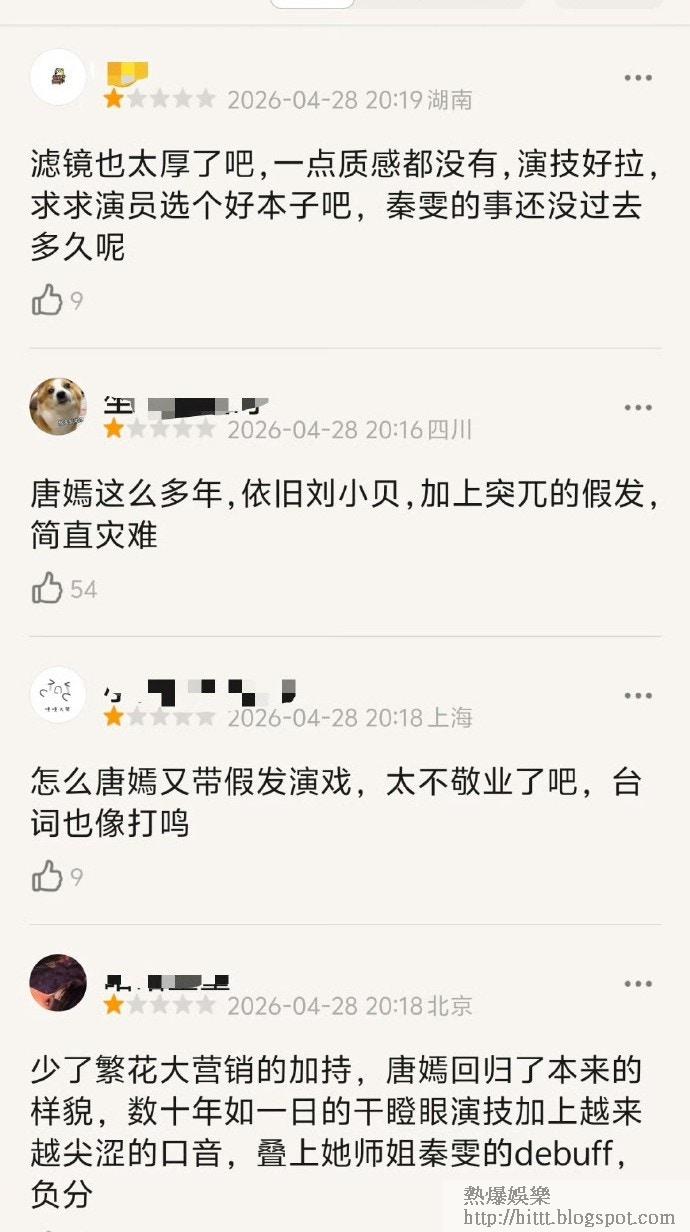Open the Beijing reviewer's avatar
The image size is (690, 1232).
(x=58, y=982)
